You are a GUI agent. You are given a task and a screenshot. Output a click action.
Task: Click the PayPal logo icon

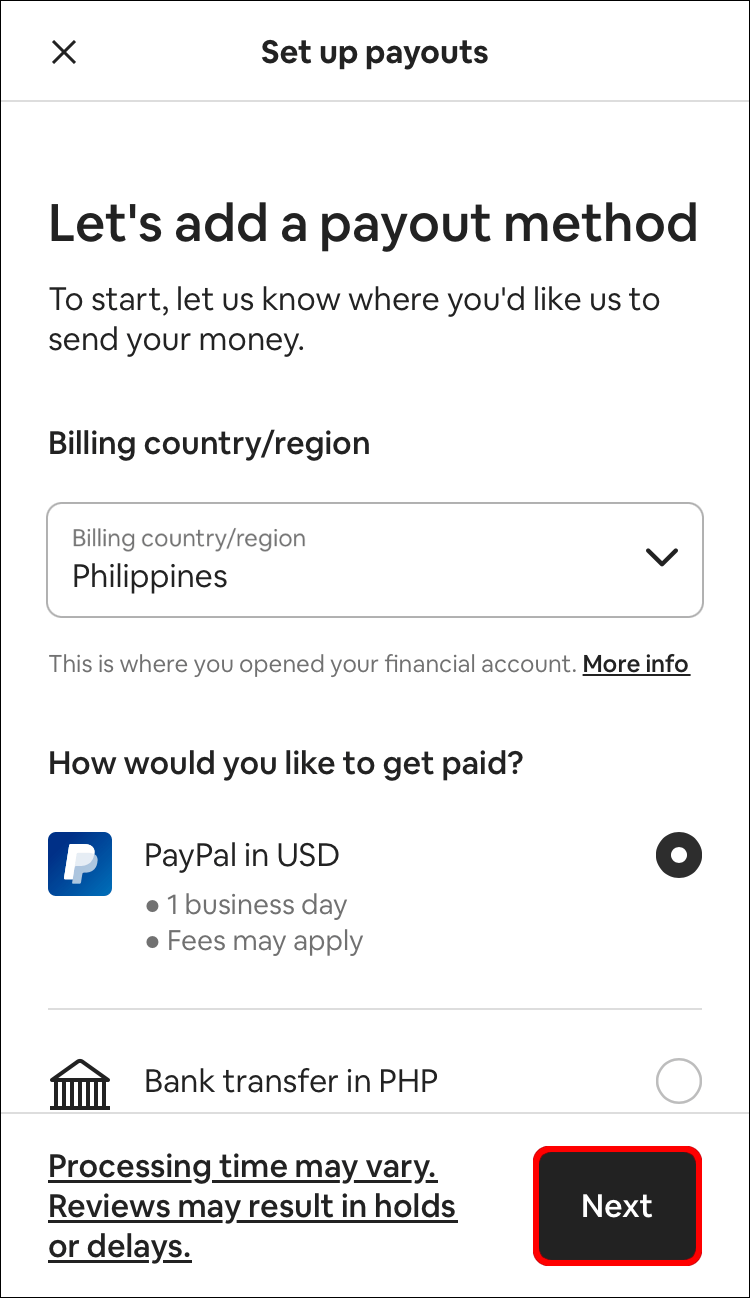coord(80,863)
